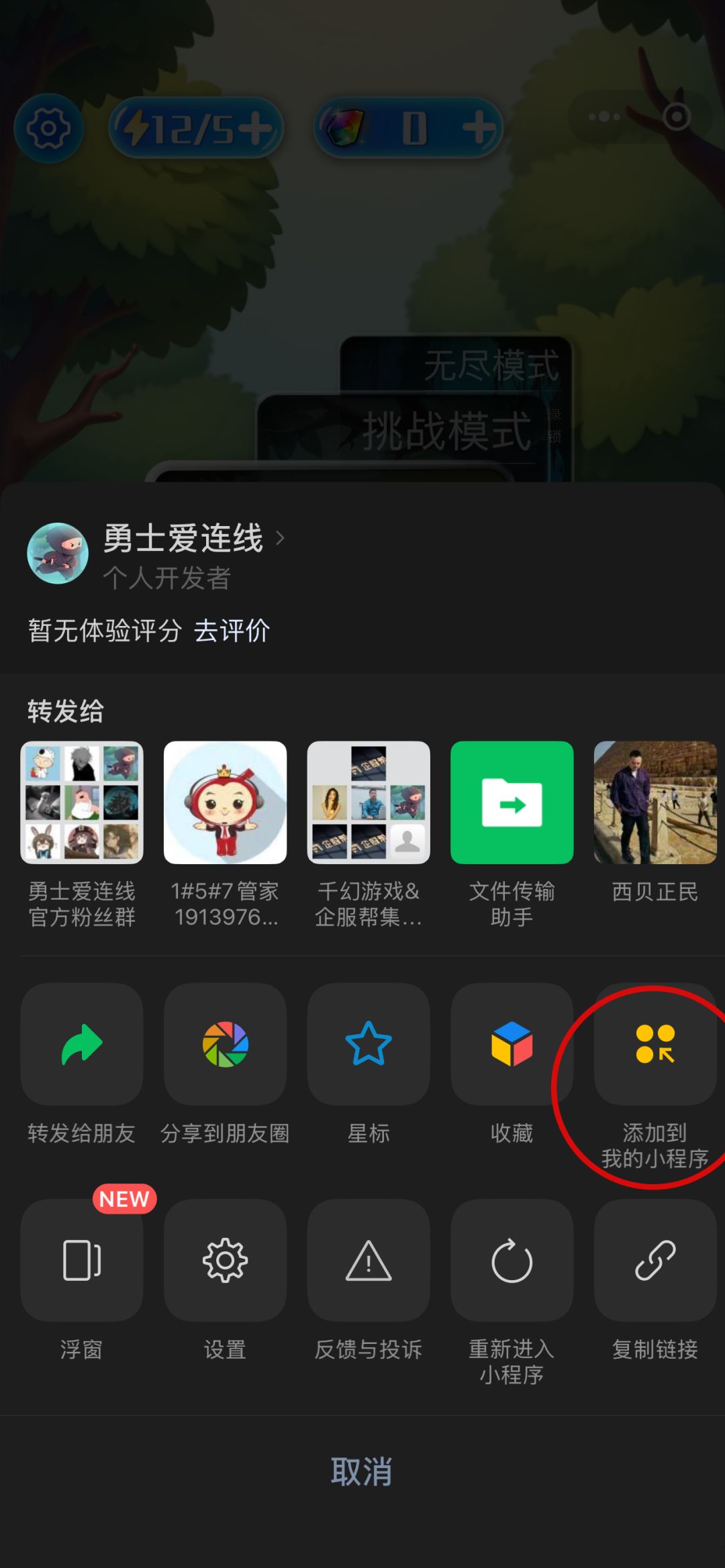The height and width of the screenshot is (1568, 725).
Task: Open mini program 设置 gear icon
Action: click(x=225, y=1261)
